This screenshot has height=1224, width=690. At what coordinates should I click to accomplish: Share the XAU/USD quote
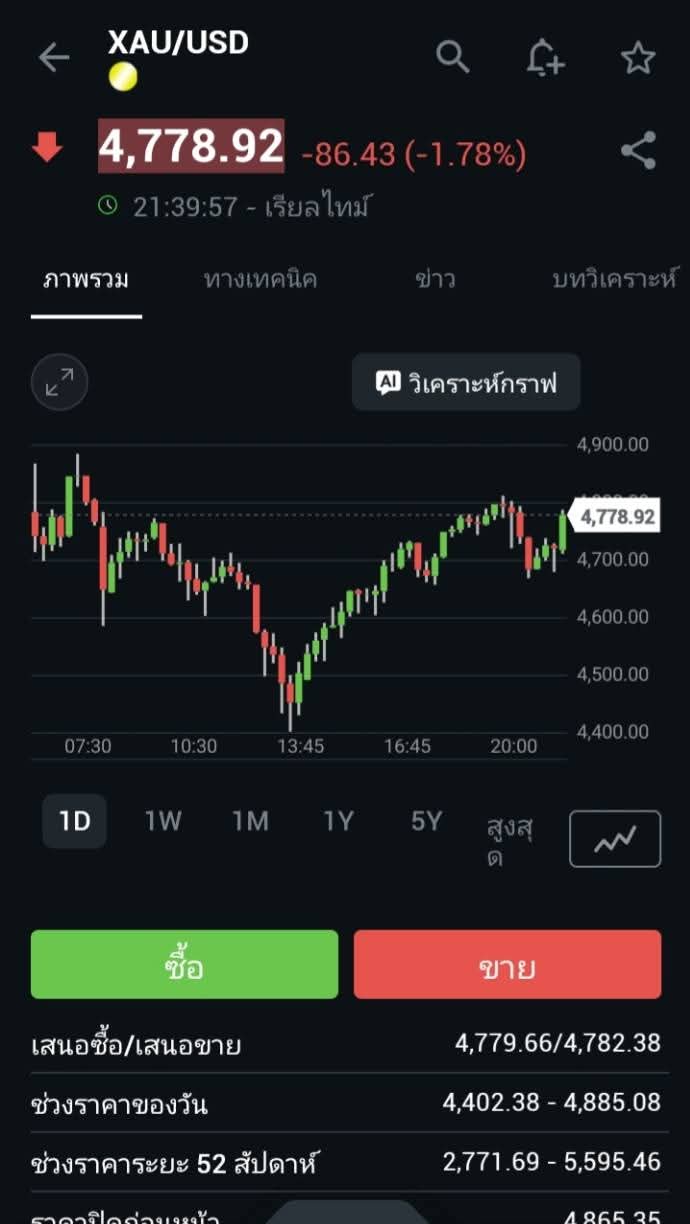point(638,151)
